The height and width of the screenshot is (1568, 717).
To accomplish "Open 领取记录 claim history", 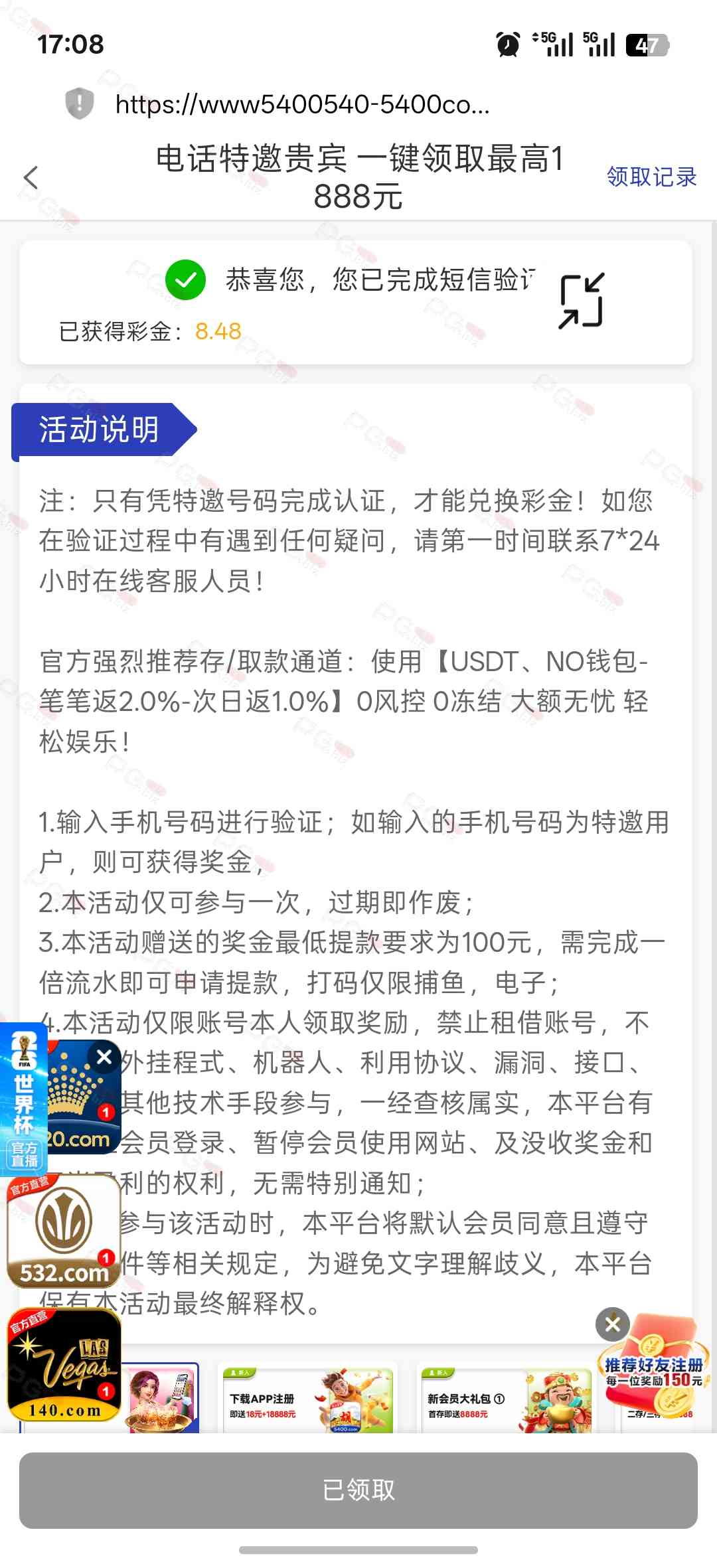I will [651, 177].
